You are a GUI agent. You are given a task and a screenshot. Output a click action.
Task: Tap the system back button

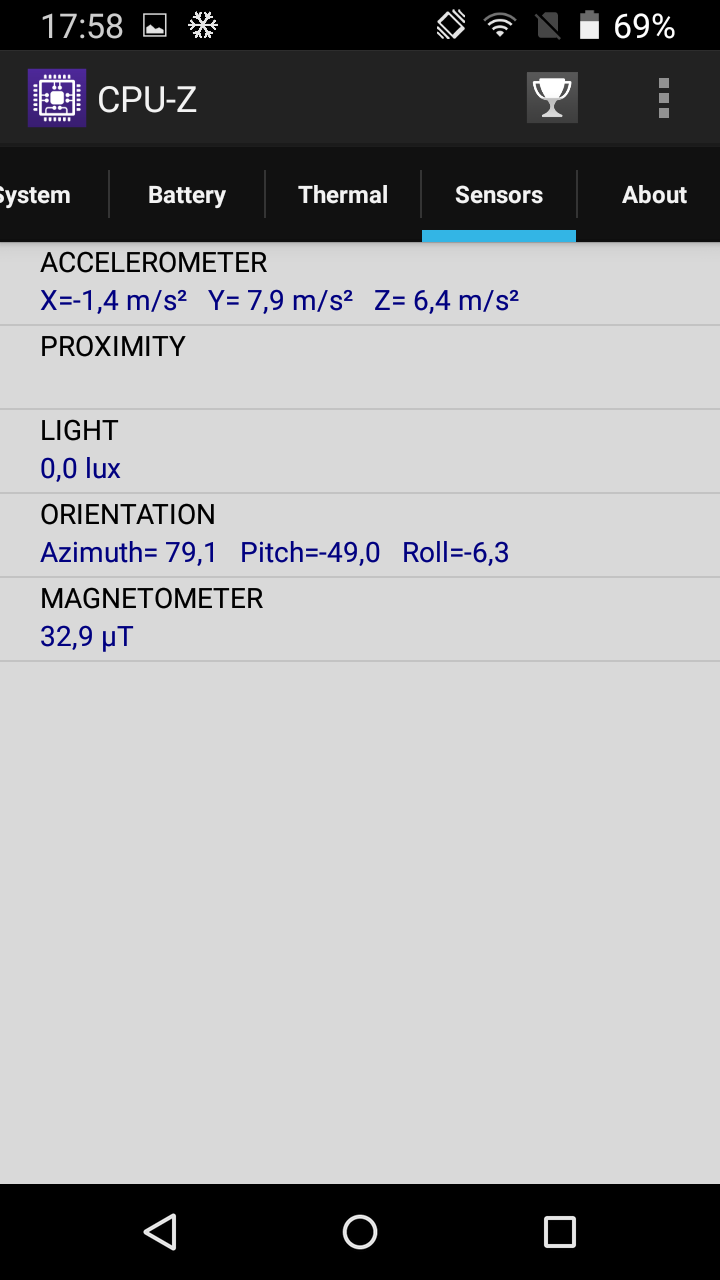coord(160,1232)
